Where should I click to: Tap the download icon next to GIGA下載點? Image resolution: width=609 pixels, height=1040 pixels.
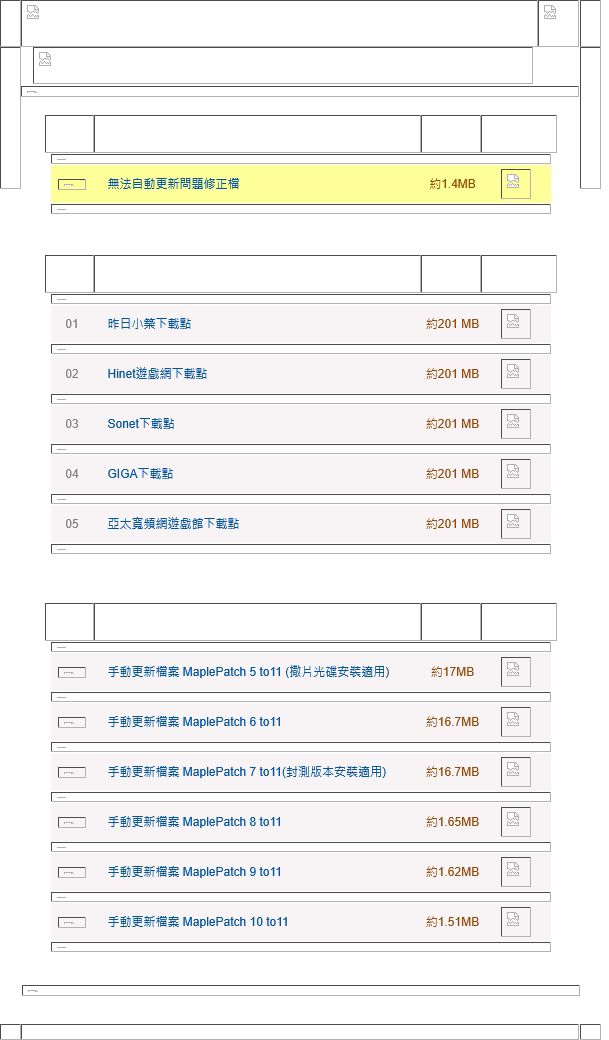point(515,474)
